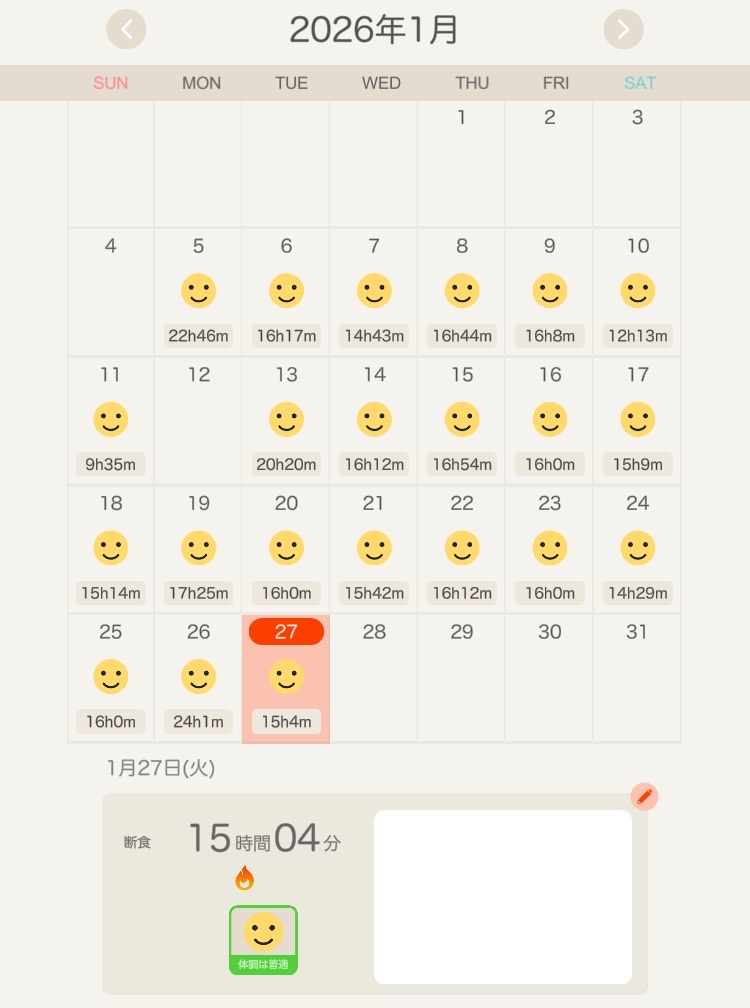This screenshot has width=750, height=1008.
Task: Choose January 28 on the calendar
Action: coord(373,678)
